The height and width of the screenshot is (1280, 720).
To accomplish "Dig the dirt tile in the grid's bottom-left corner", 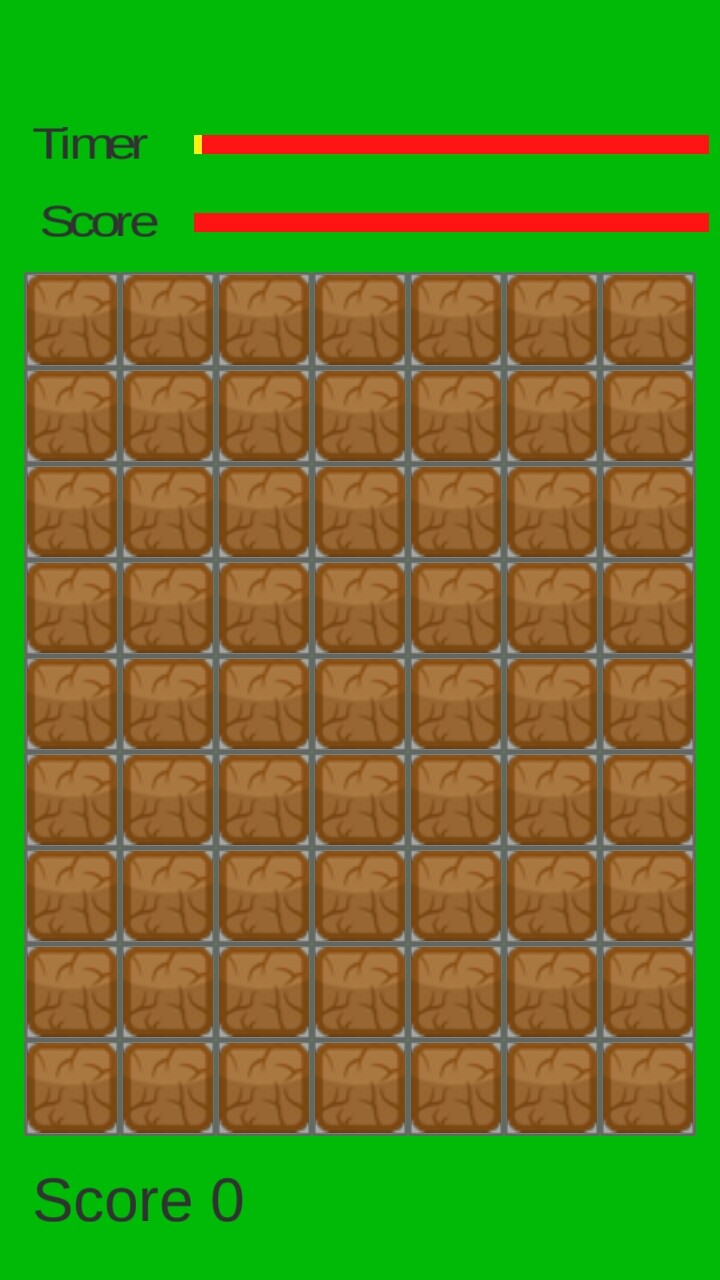I will coord(72,1088).
